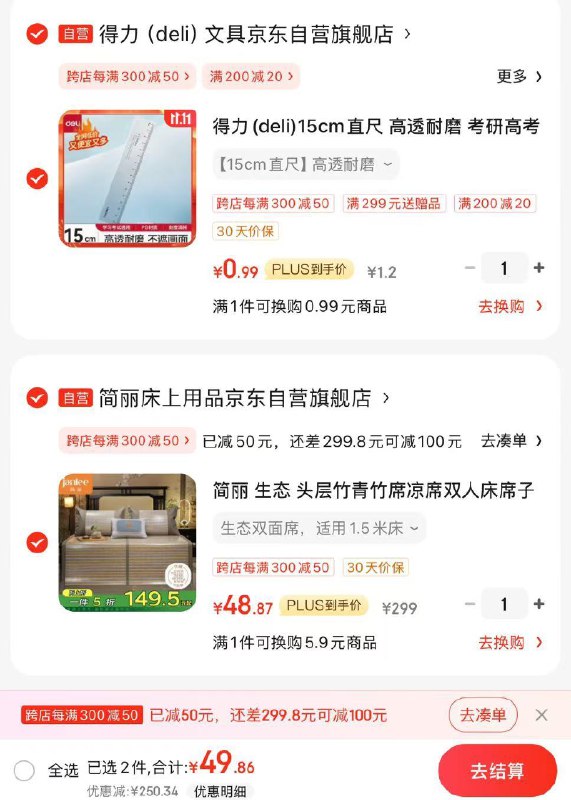
Task: Tap 去结算 to check out
Action: 497,770
